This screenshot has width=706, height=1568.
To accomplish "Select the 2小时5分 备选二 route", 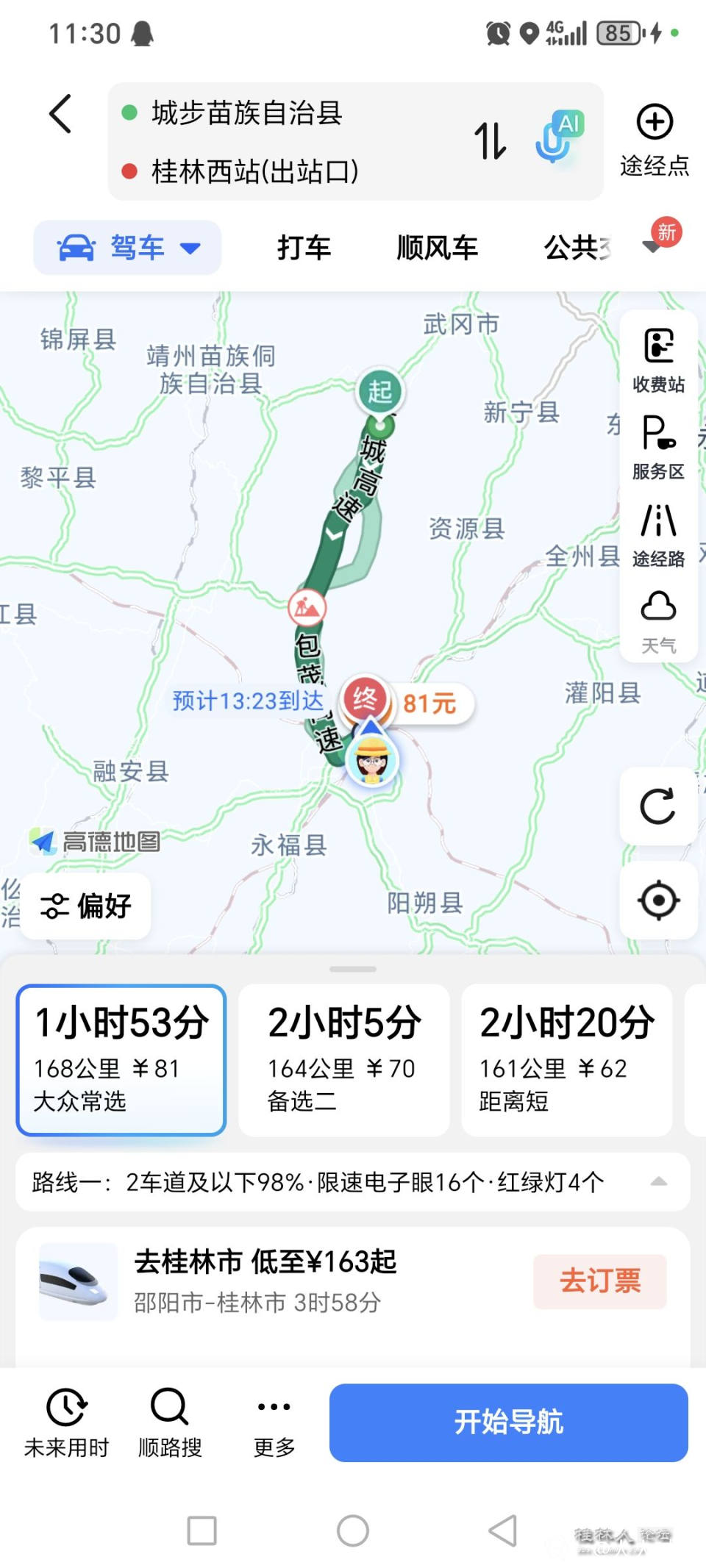I will click(343, 1059).
